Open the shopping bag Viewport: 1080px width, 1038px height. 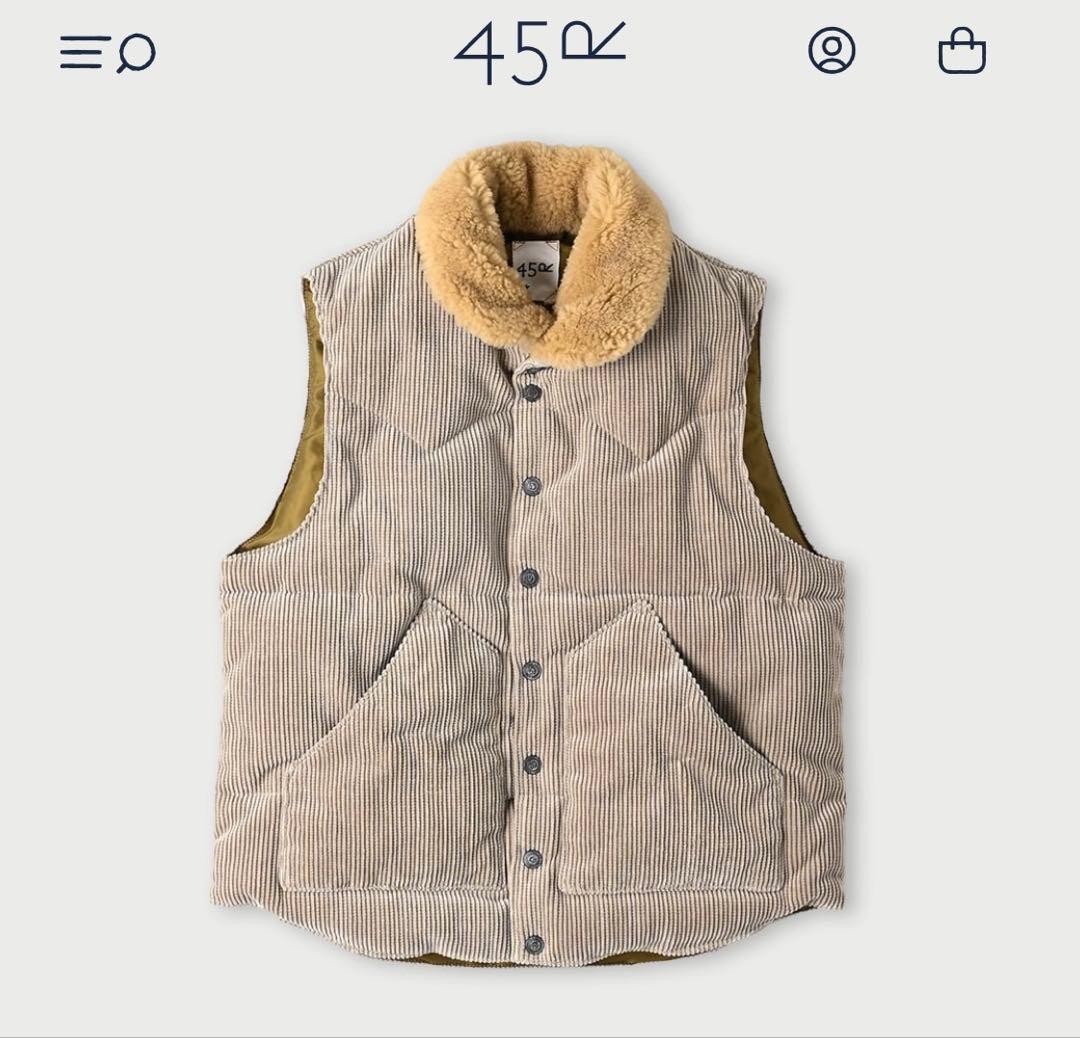point(961,51)
